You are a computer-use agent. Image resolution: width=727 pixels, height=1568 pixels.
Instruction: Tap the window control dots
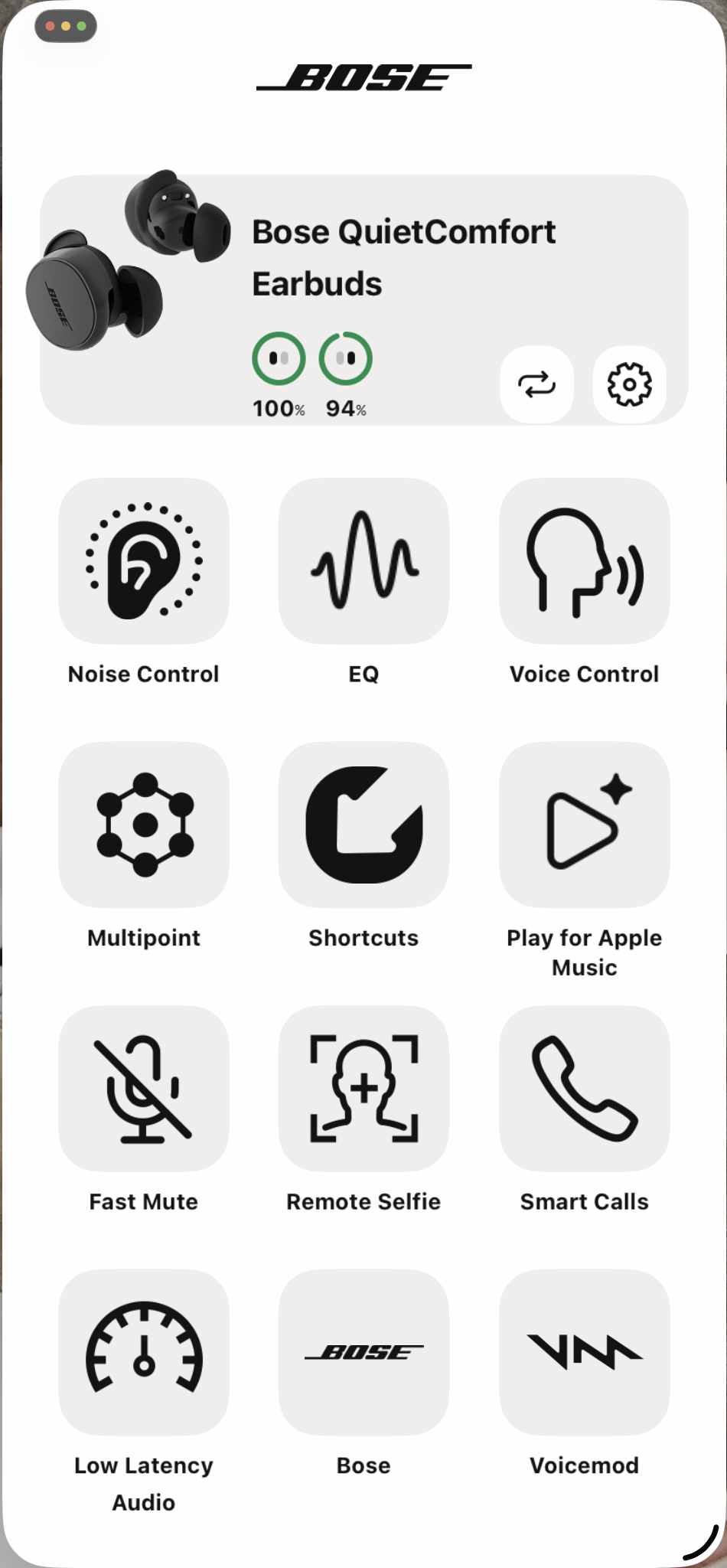click(66, 26)
